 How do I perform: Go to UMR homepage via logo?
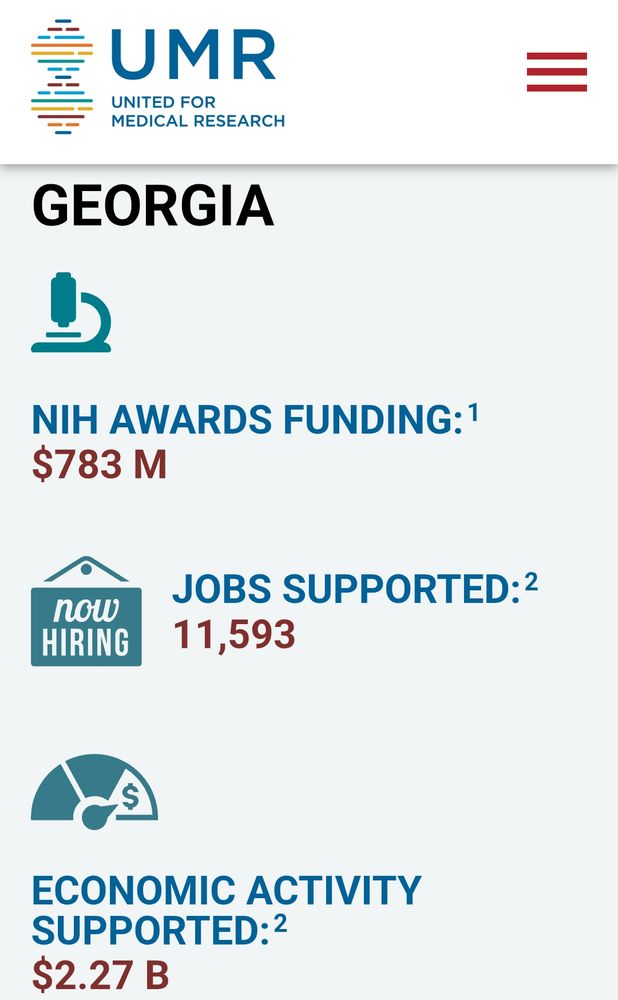point(158,76)
